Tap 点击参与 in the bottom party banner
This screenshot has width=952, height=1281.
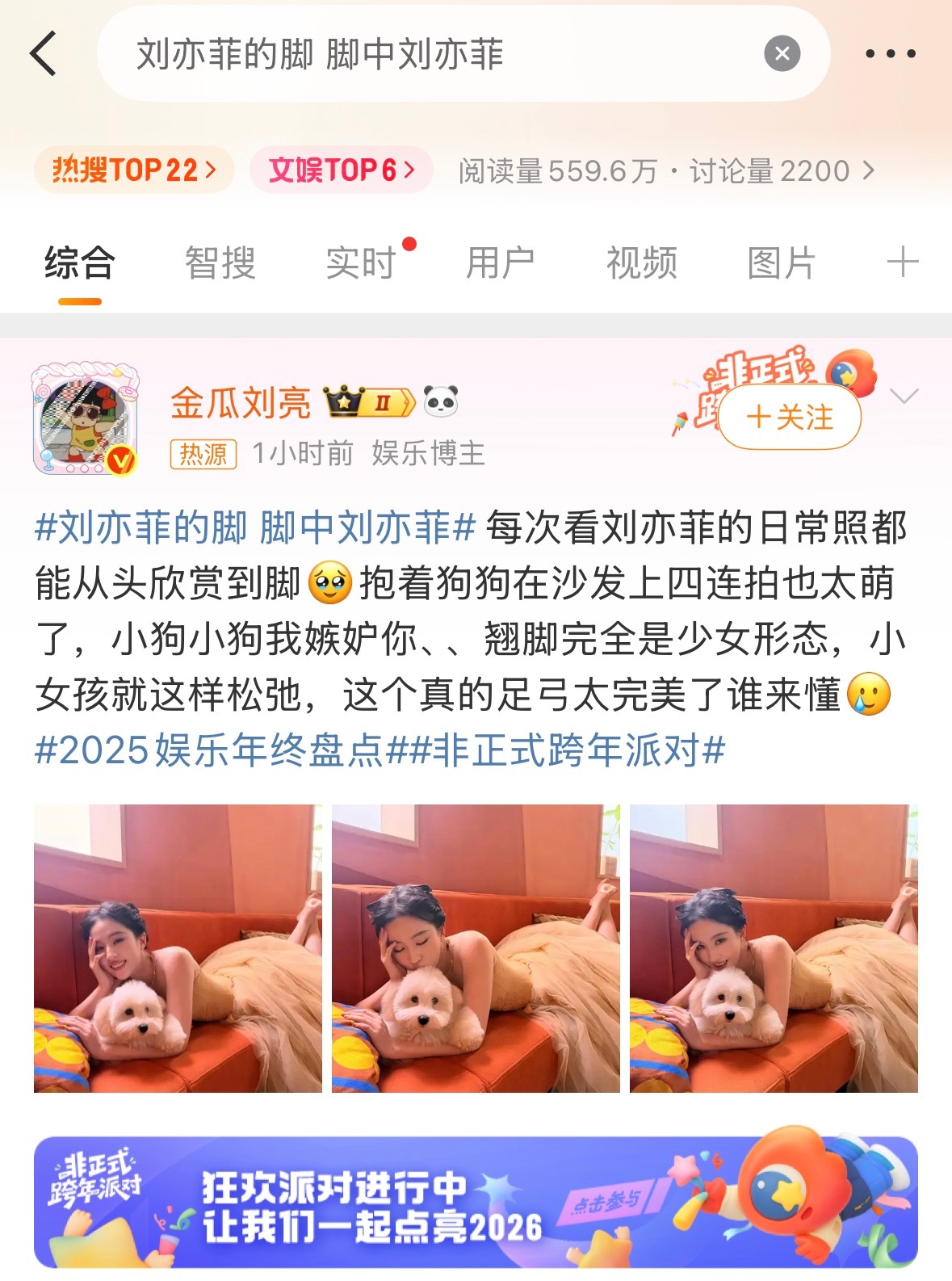tap(615, 1204)
